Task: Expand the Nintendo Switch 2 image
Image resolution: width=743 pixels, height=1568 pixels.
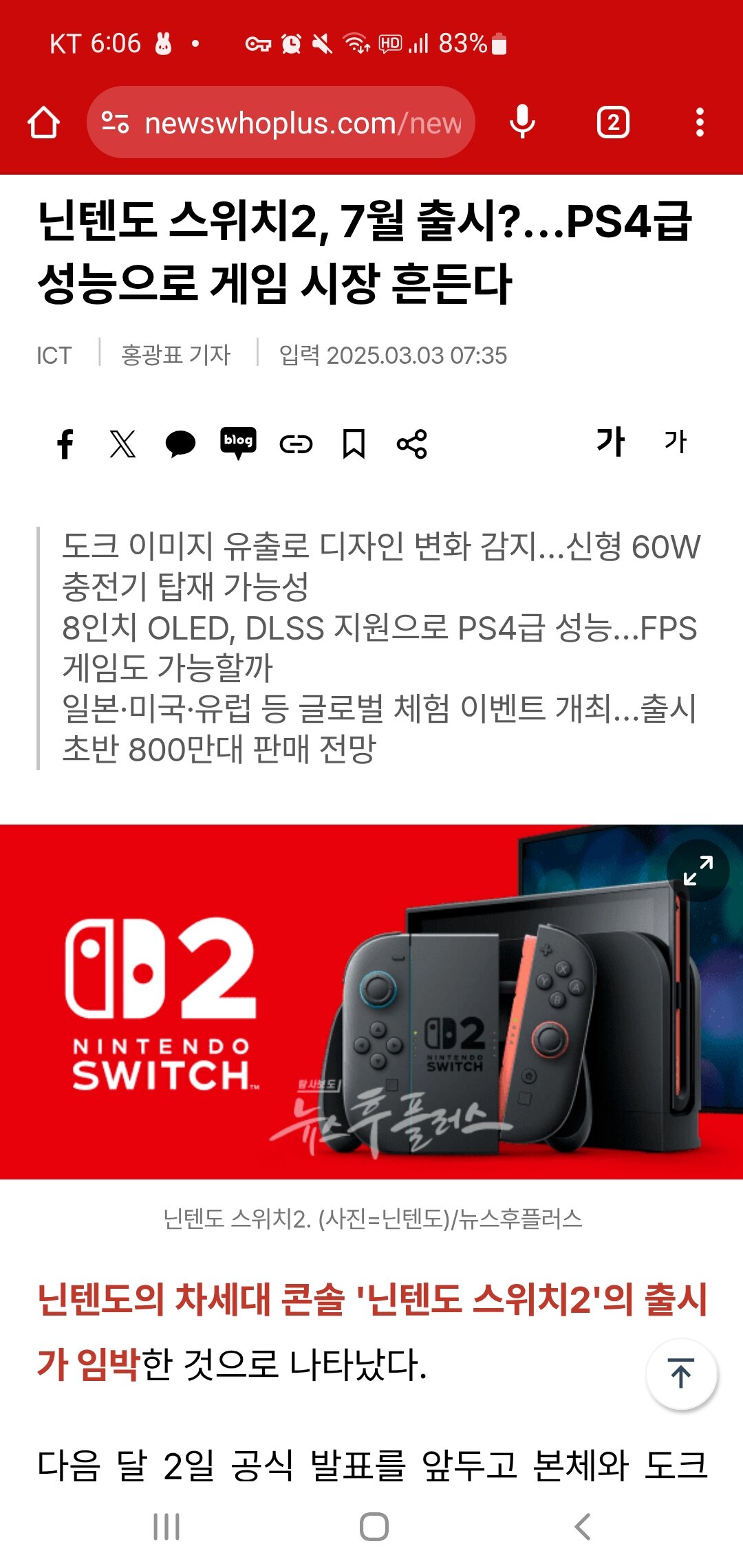Action: tap(698, 870)
